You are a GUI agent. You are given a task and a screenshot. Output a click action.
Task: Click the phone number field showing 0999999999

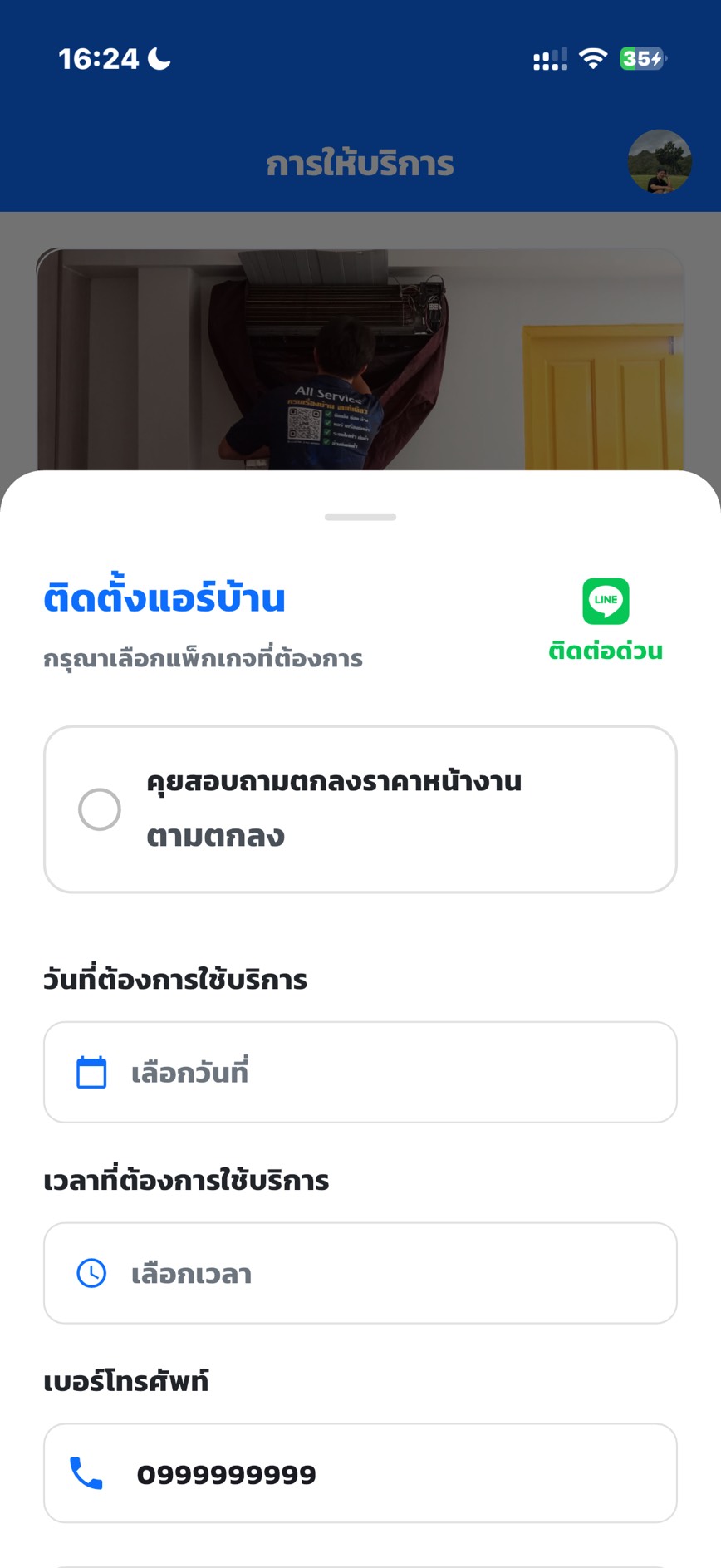(x=360, y=1472)
